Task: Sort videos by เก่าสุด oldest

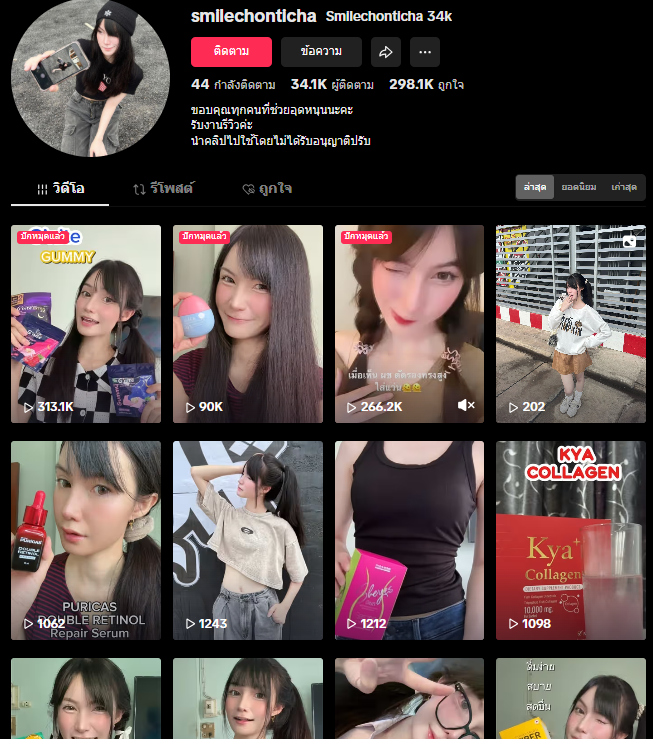Action: pyautogui.click(x=624, y=187)
